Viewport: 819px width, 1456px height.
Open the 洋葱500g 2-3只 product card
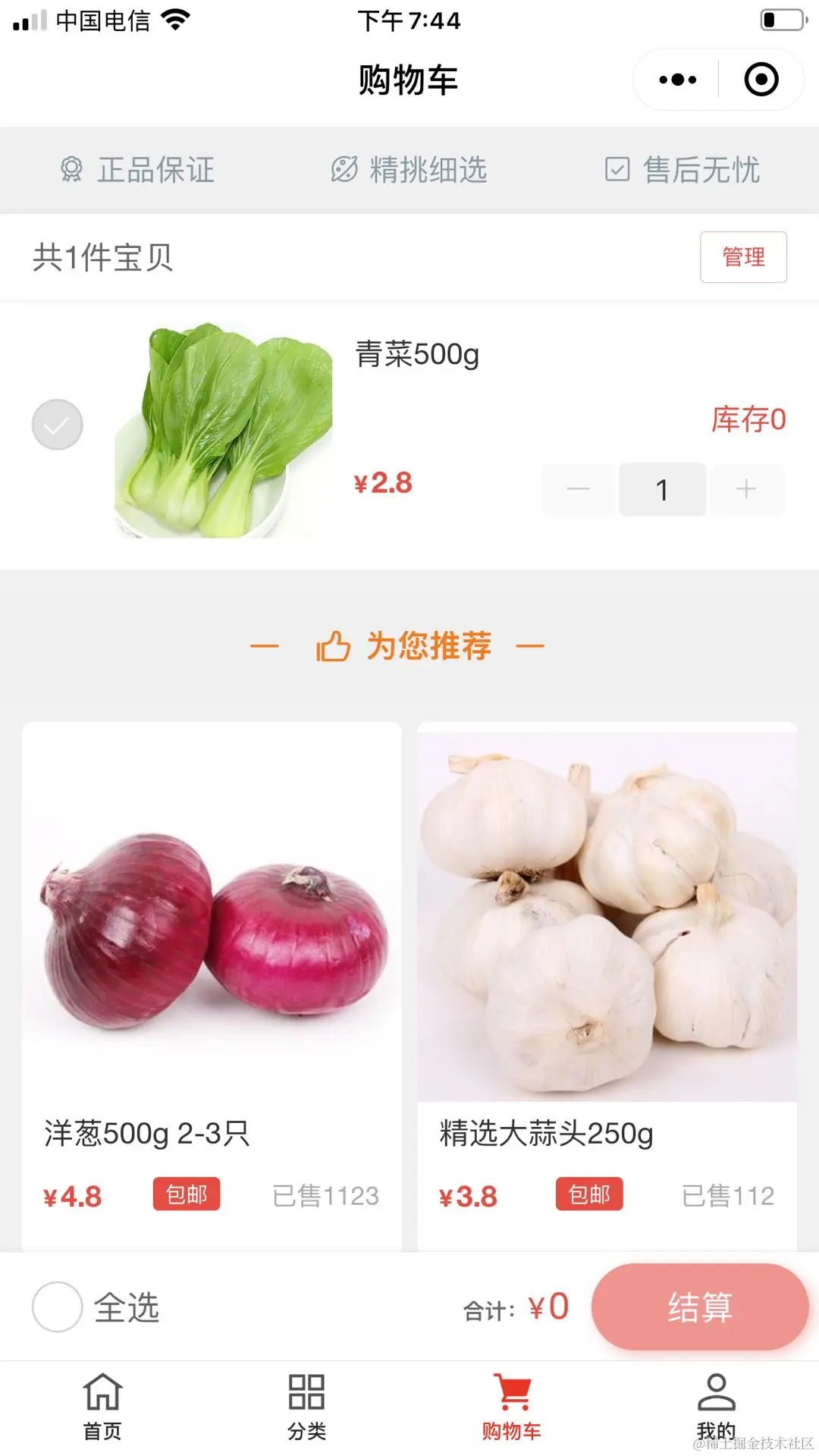pyautogui.click(x=212, y=986)
